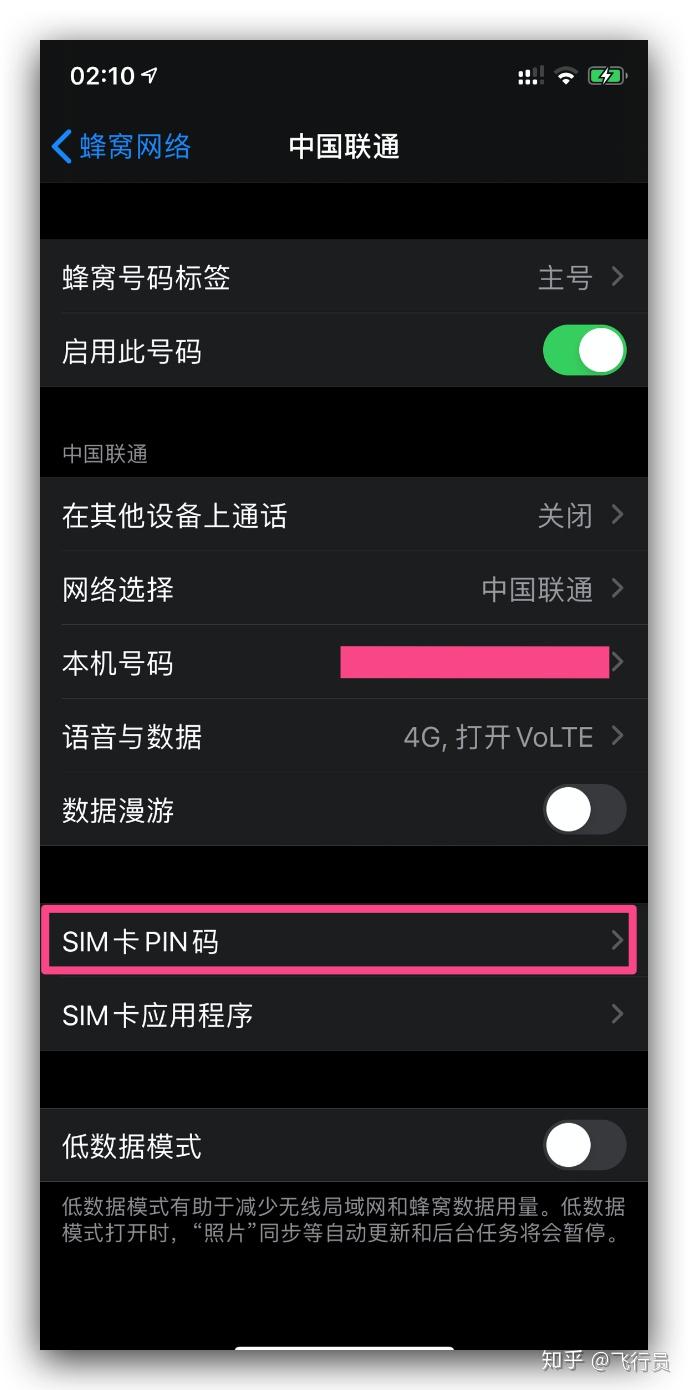View 本机号码 details
The image size is (688, 1390).
click(343, 663)
